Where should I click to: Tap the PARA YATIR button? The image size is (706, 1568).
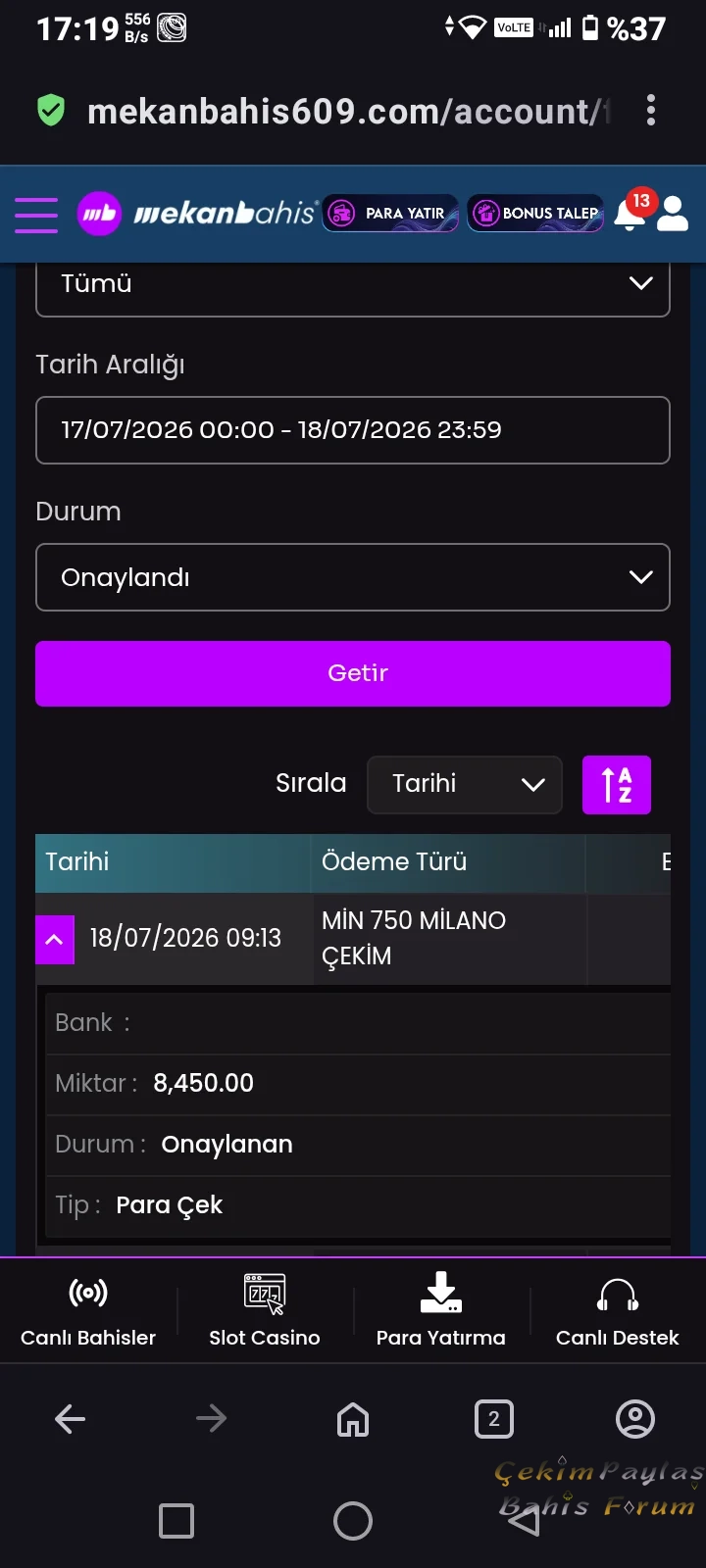(x=390, y=213)
